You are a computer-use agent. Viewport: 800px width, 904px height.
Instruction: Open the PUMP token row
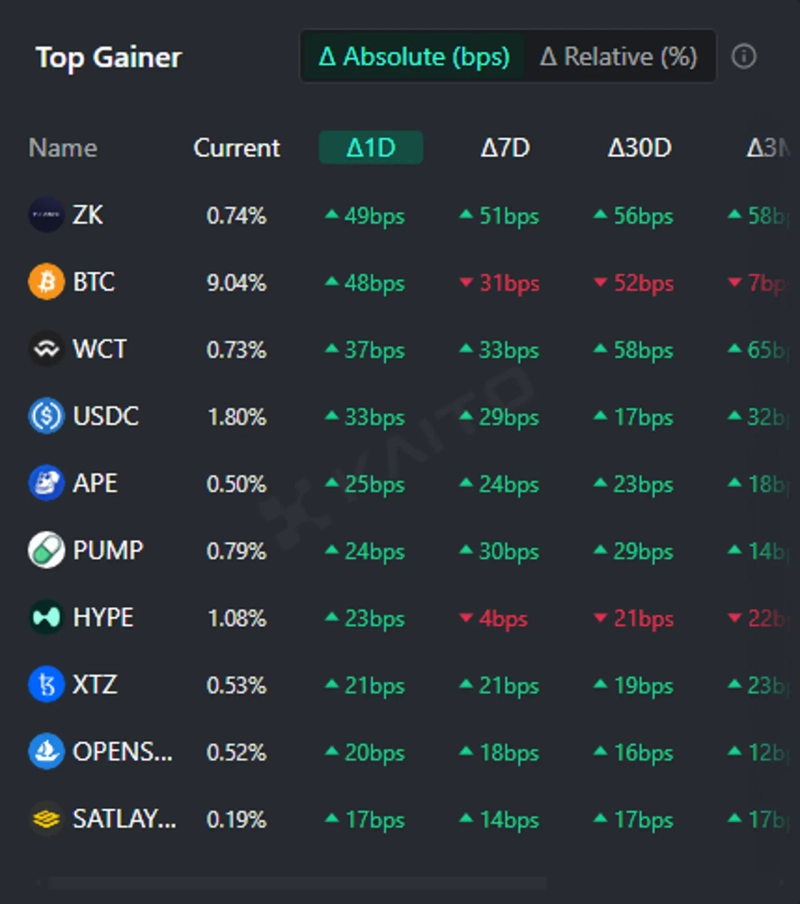point(107,550)
